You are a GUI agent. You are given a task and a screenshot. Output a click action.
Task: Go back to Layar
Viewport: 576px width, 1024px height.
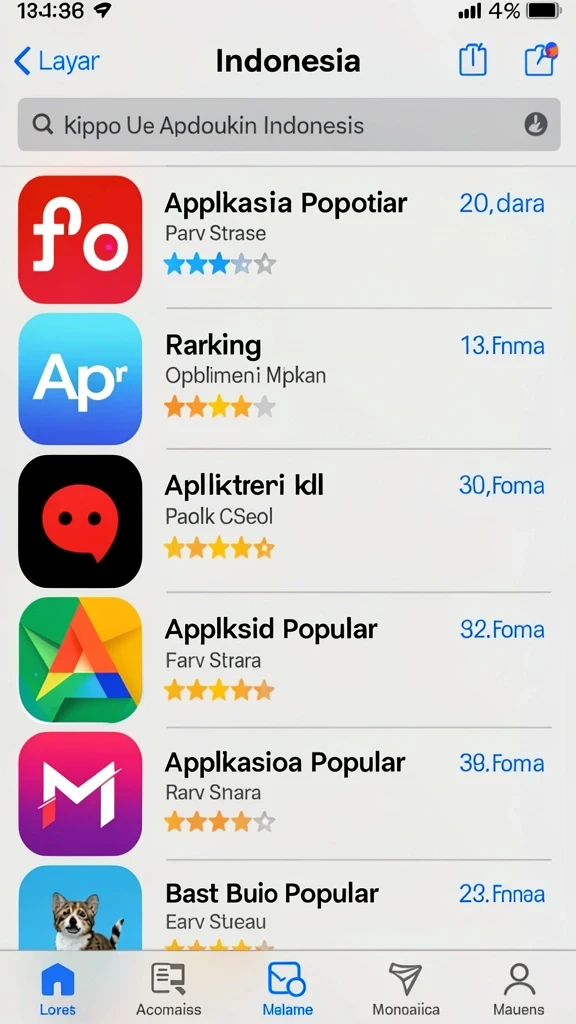pyautogui.click(x=56, y=61)
